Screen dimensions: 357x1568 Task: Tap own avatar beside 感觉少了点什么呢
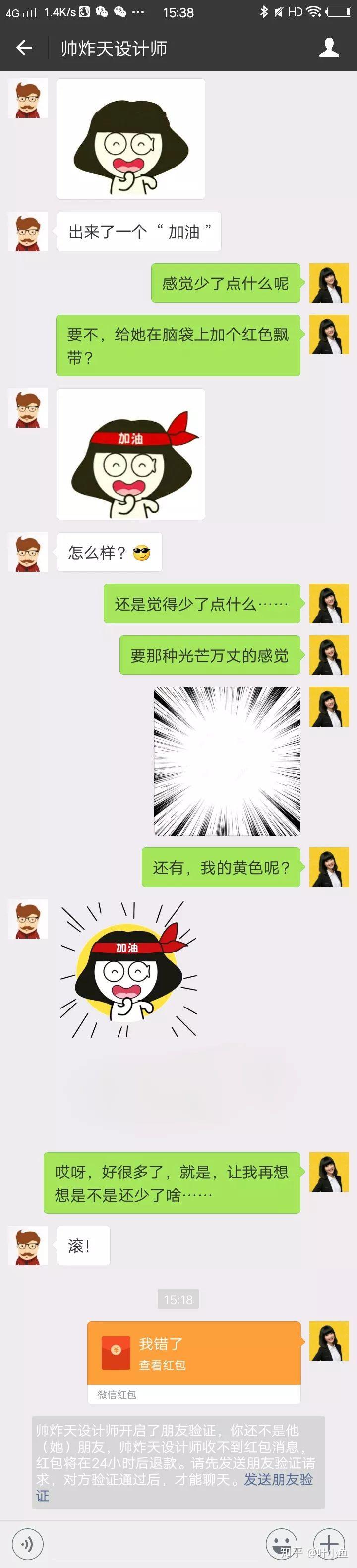coord(329,283)
